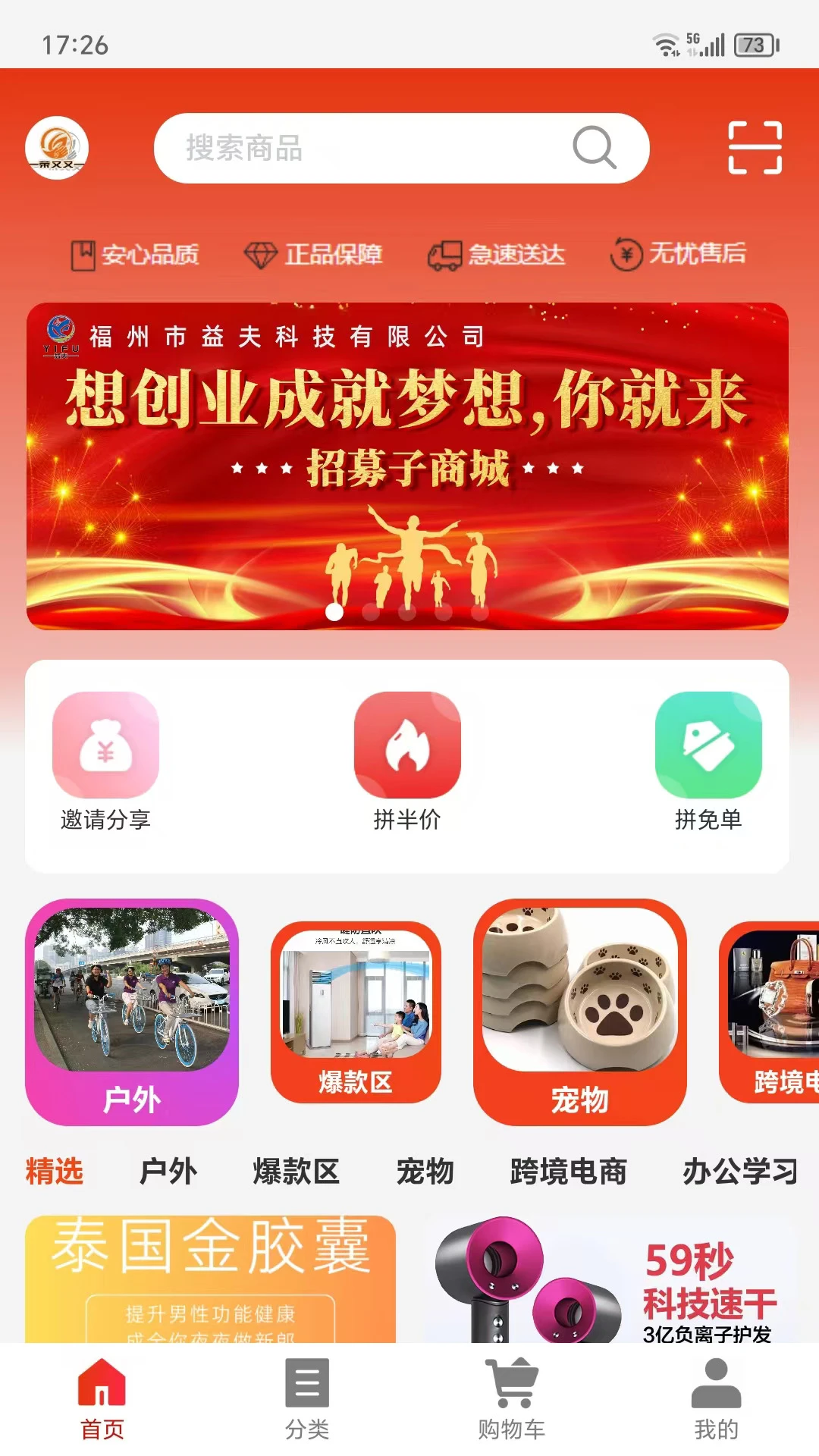Open the 宠物 category tile with pet bowls
Screen dimensions: 819x1456
[579, 1011]
